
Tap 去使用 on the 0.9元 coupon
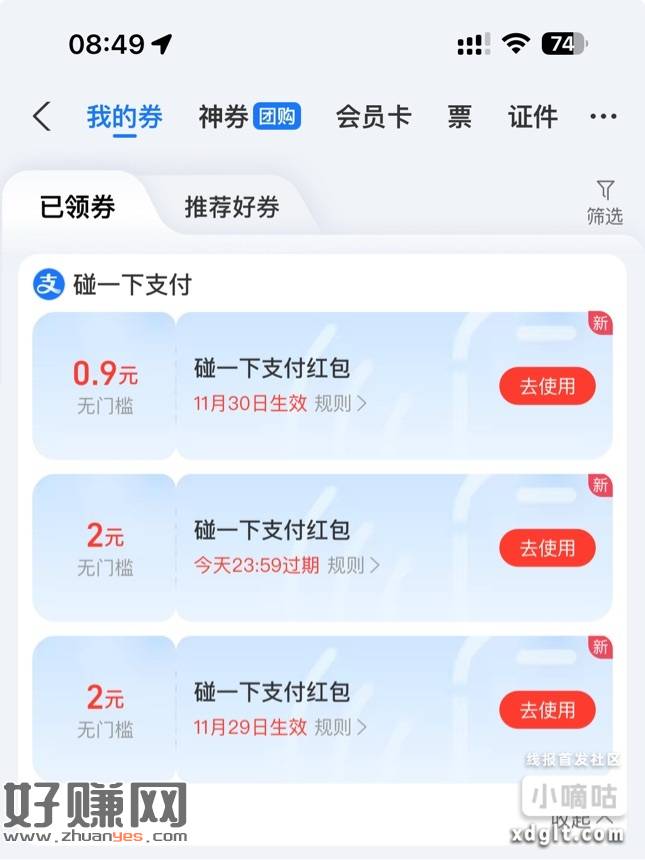(547, 386)
